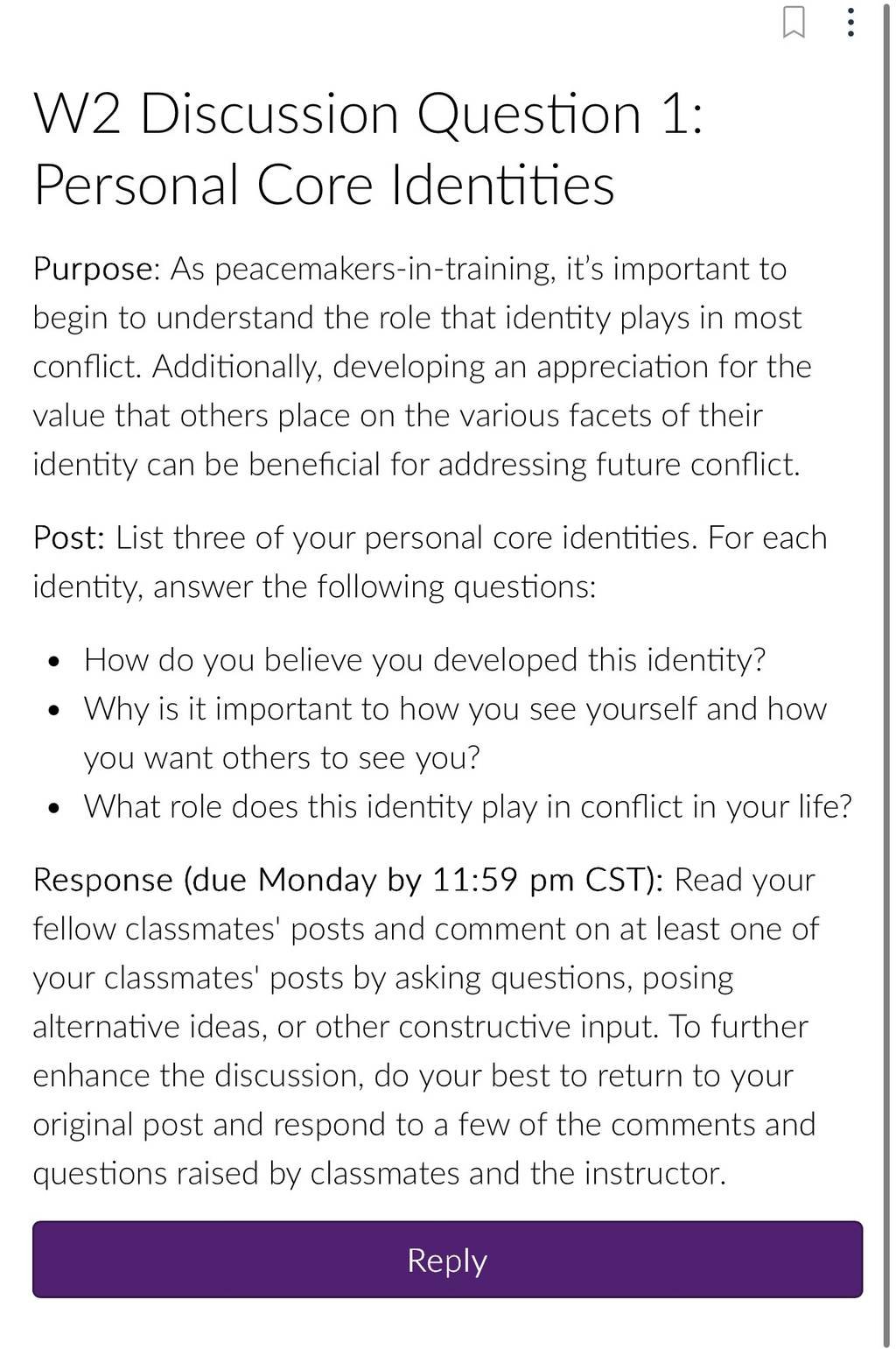Screen dimensions: 896x1349
Task: Tap the purple Reply button
Action: tap(447, 1259)
